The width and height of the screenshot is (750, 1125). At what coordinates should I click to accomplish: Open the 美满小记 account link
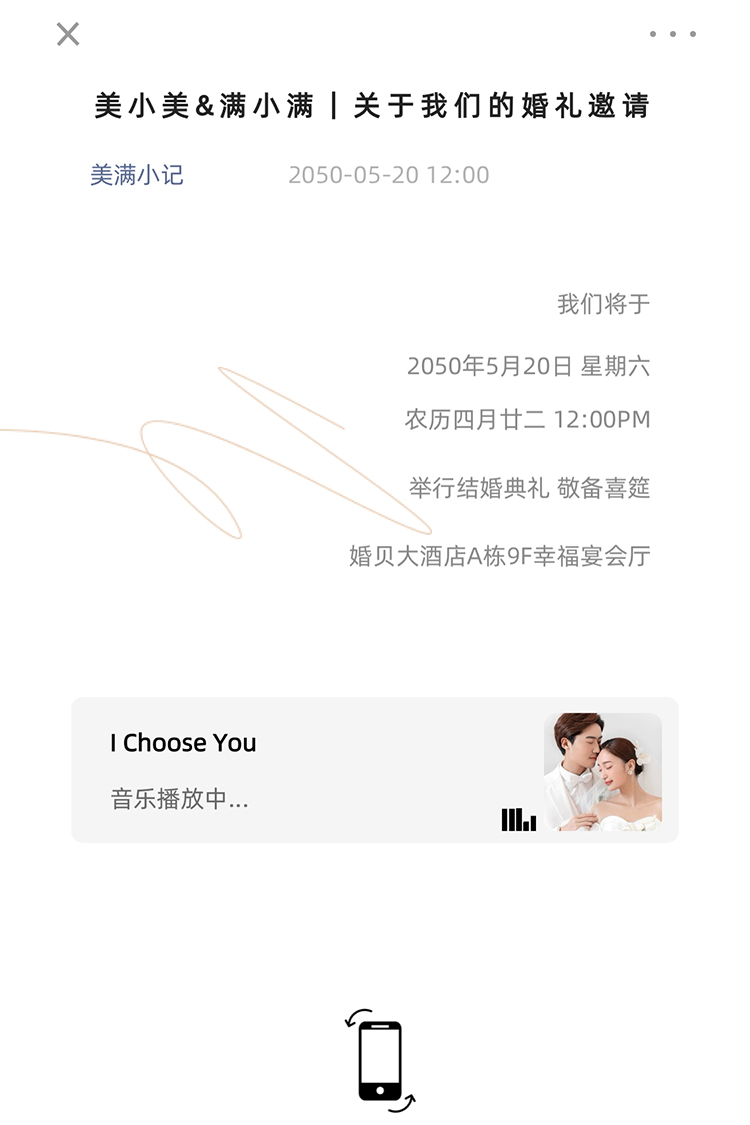pos(137,175)
